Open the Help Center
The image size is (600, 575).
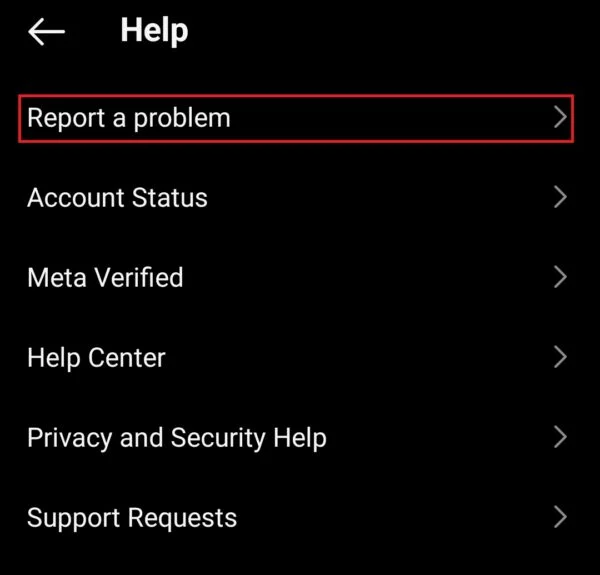point(296,357)
